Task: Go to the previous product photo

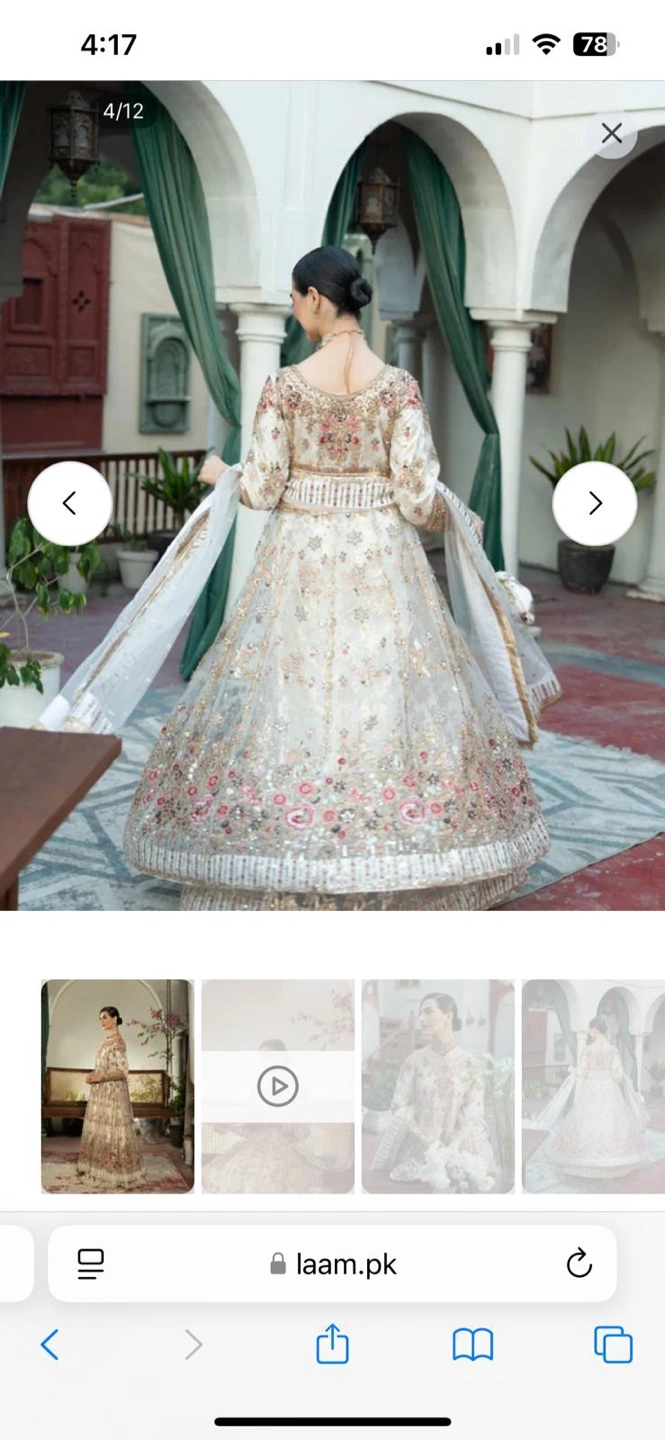Action: pyautogui.click(x=70, y=503)
